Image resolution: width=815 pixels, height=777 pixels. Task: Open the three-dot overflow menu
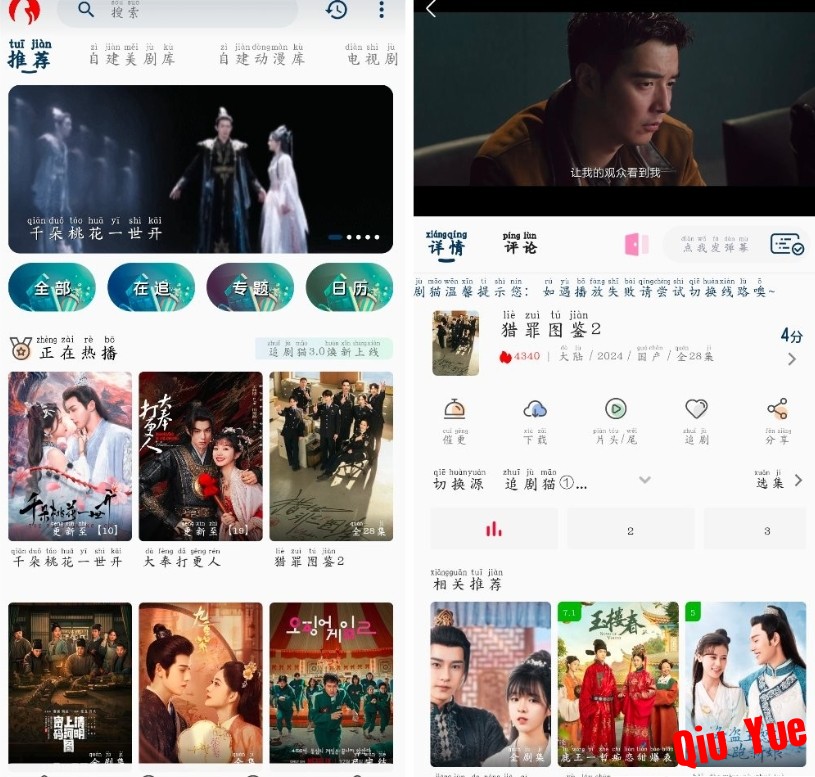point(381,10)
